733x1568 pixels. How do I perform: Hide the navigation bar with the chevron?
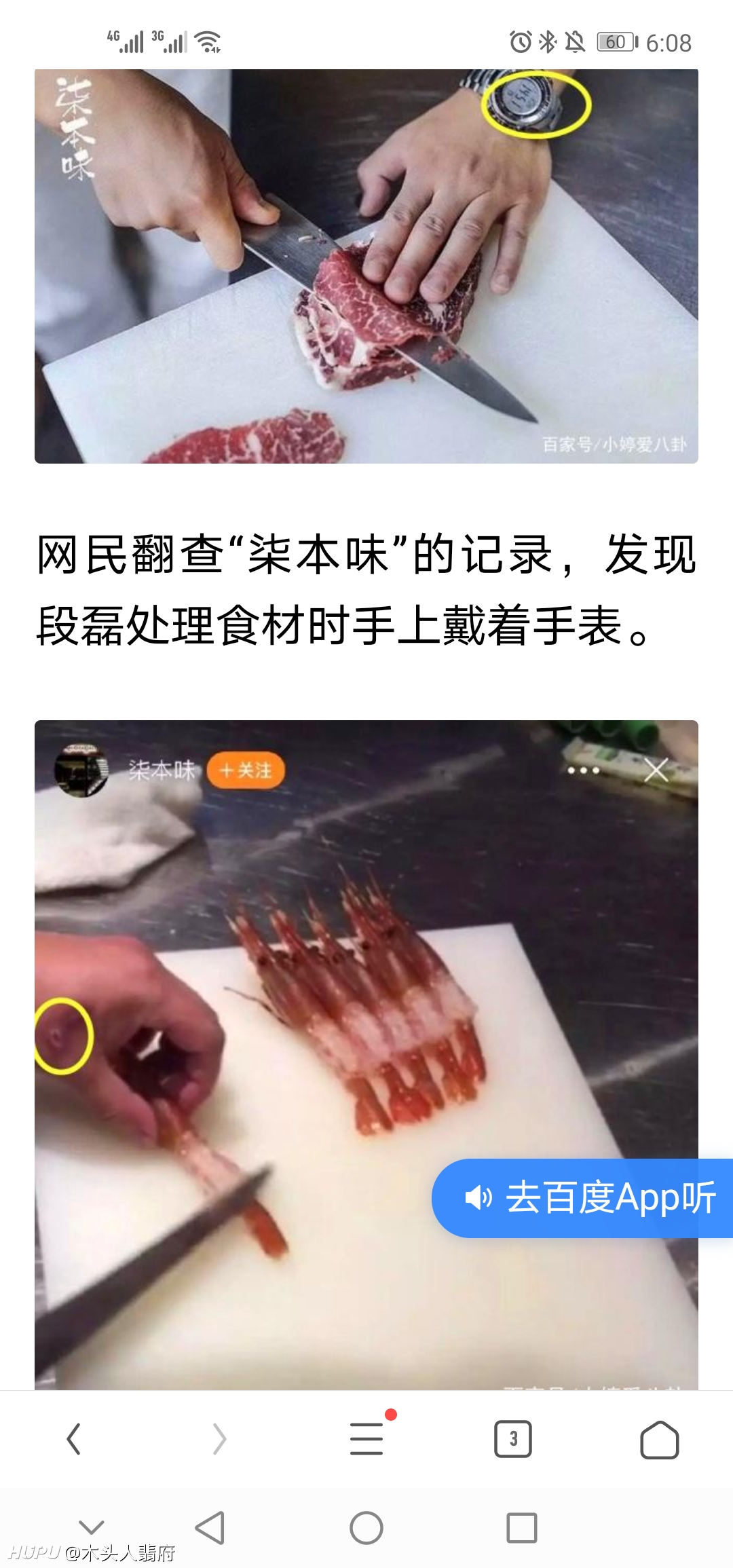[92, 1527]
